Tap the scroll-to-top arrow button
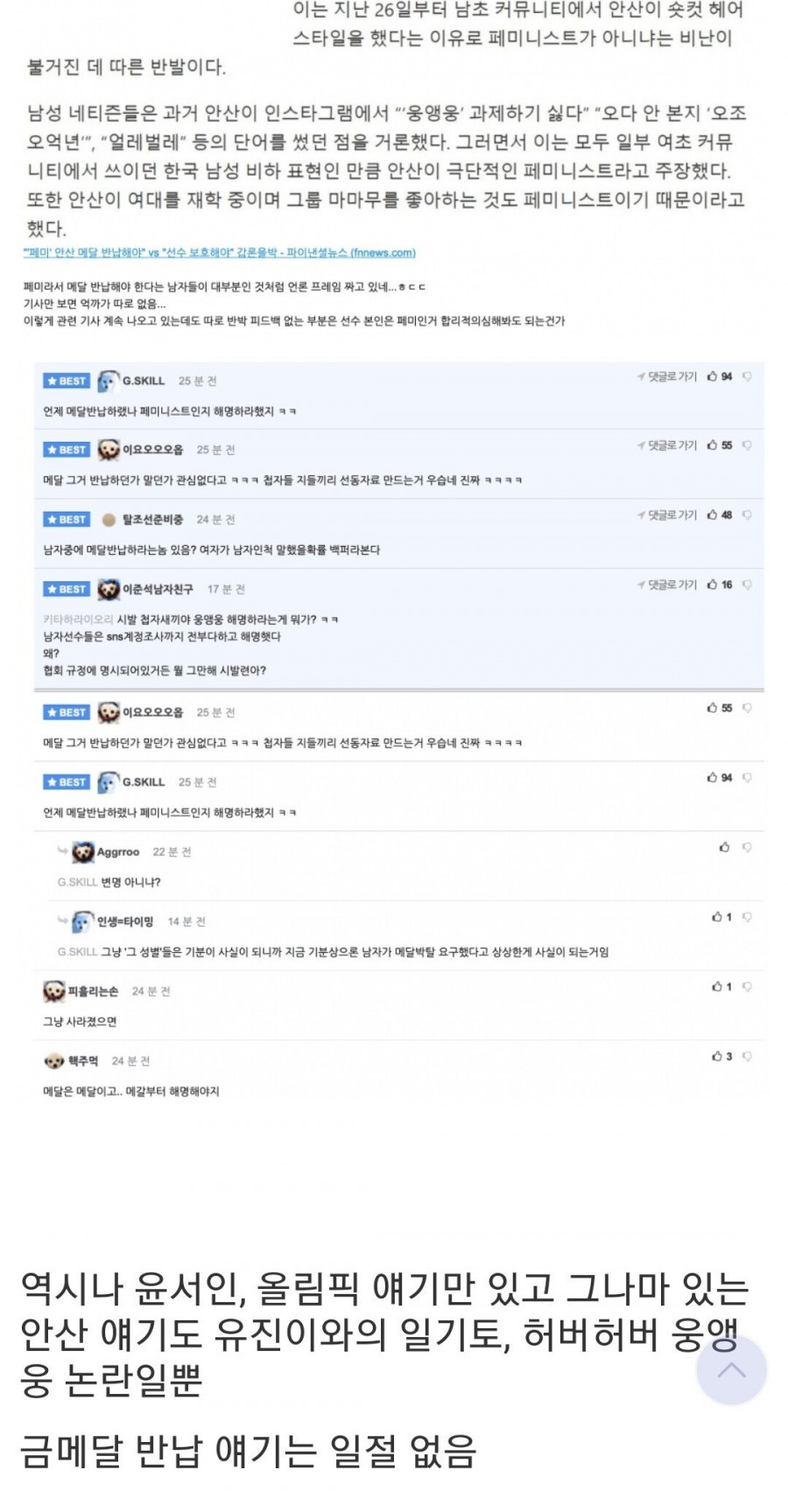This screenshot has width=788, height=1512. [x=731, y=1369]
